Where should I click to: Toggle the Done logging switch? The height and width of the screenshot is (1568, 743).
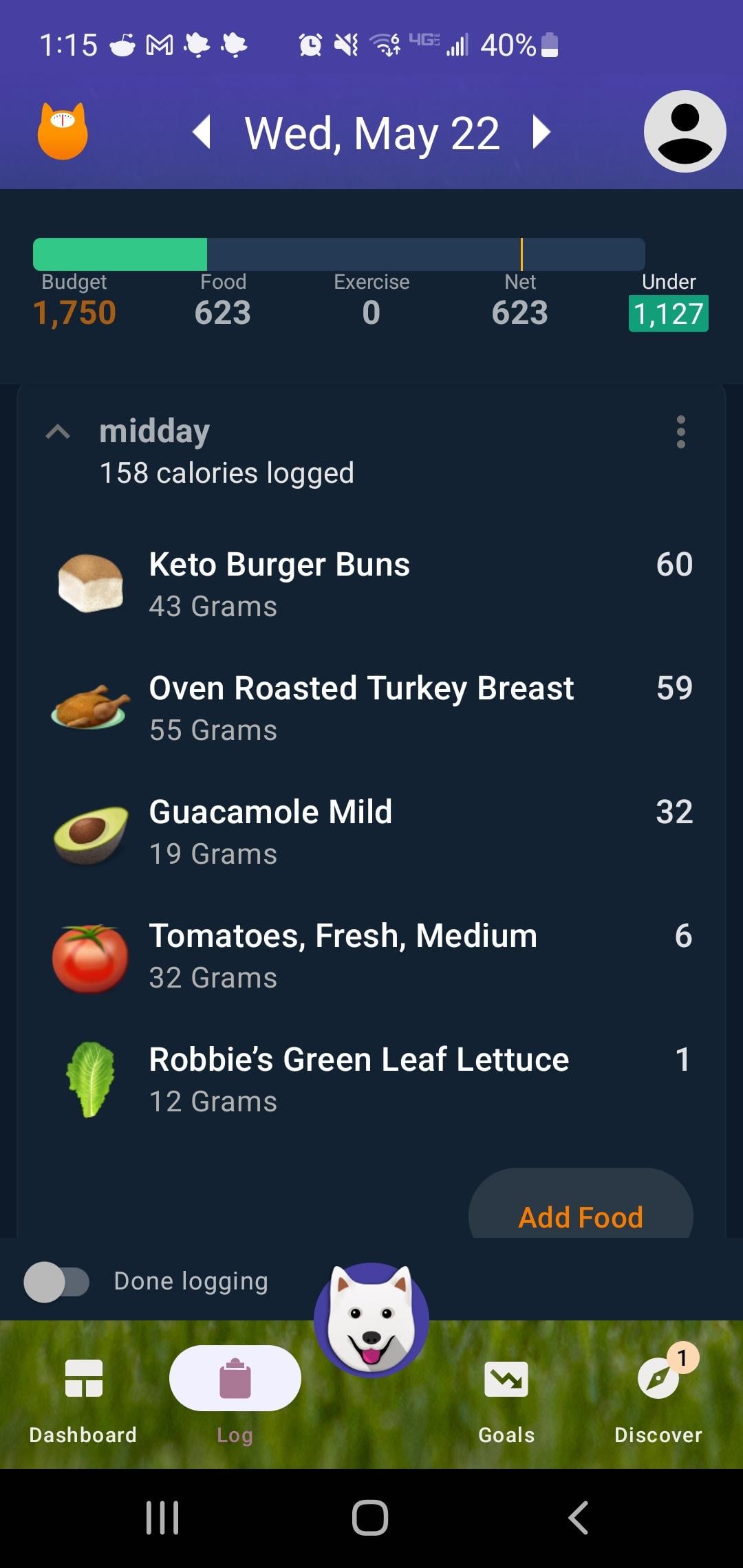(x=56, y=1282)
